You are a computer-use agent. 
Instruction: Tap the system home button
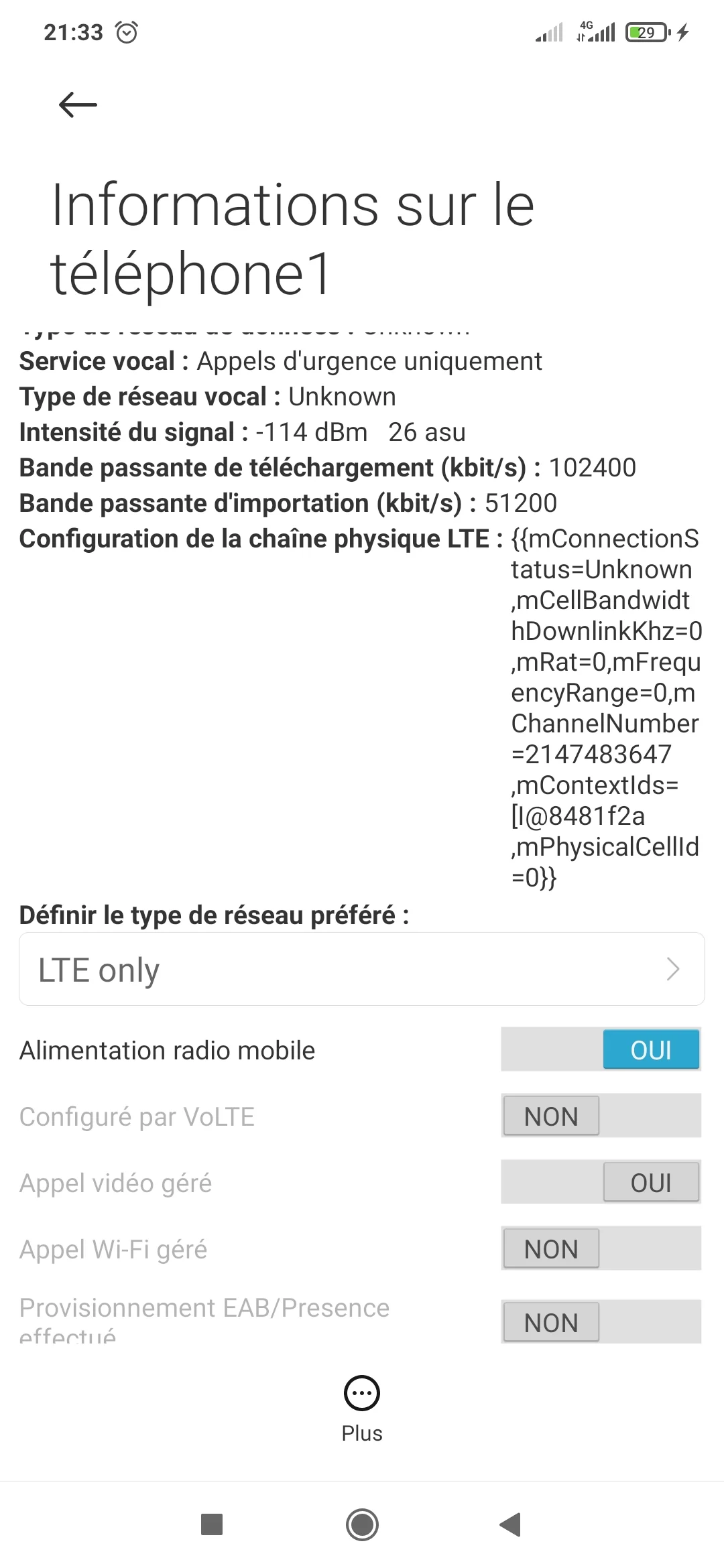tap(362, 1524)
